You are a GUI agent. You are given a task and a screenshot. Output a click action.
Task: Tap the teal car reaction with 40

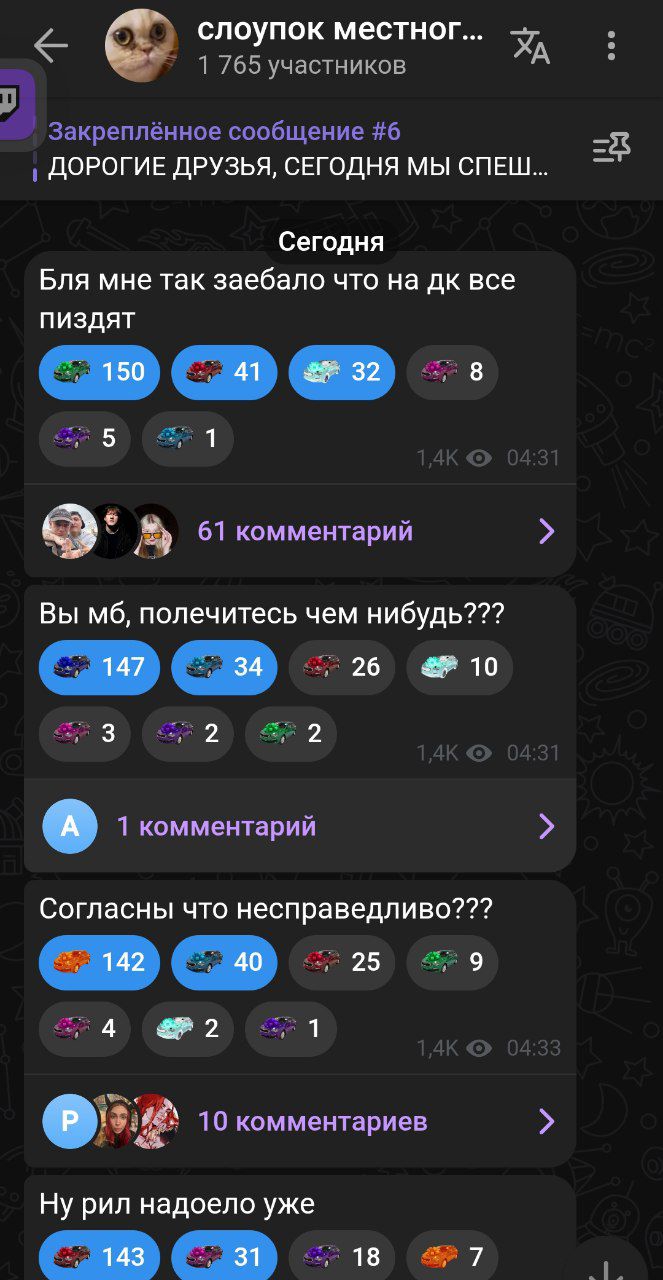224,962
